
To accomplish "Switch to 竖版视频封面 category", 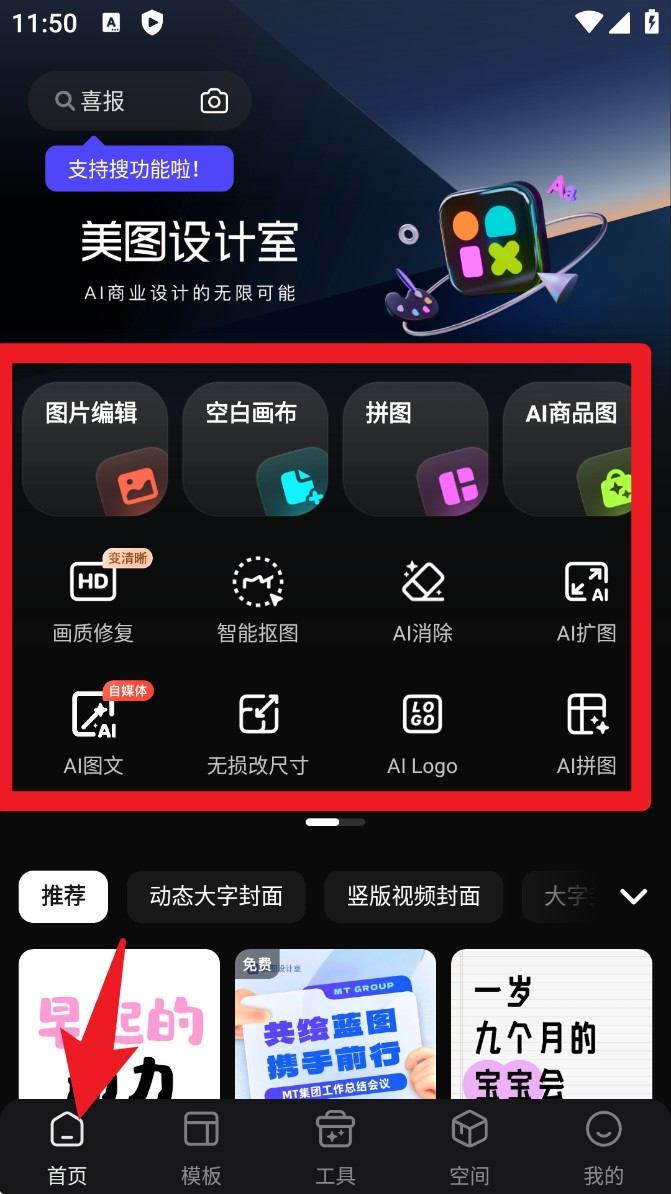I will click(414, 895).
